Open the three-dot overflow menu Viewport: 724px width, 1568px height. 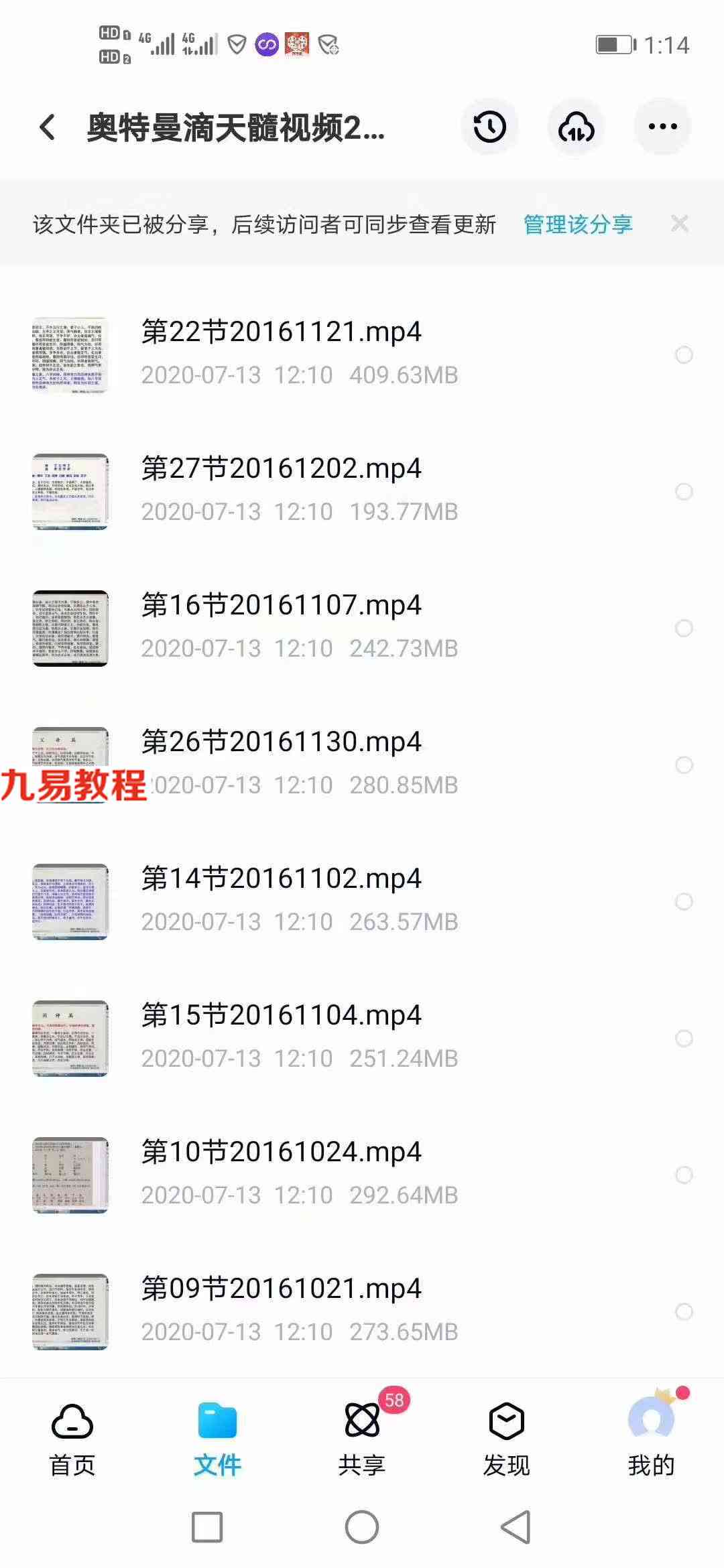[x=662, y=127]
